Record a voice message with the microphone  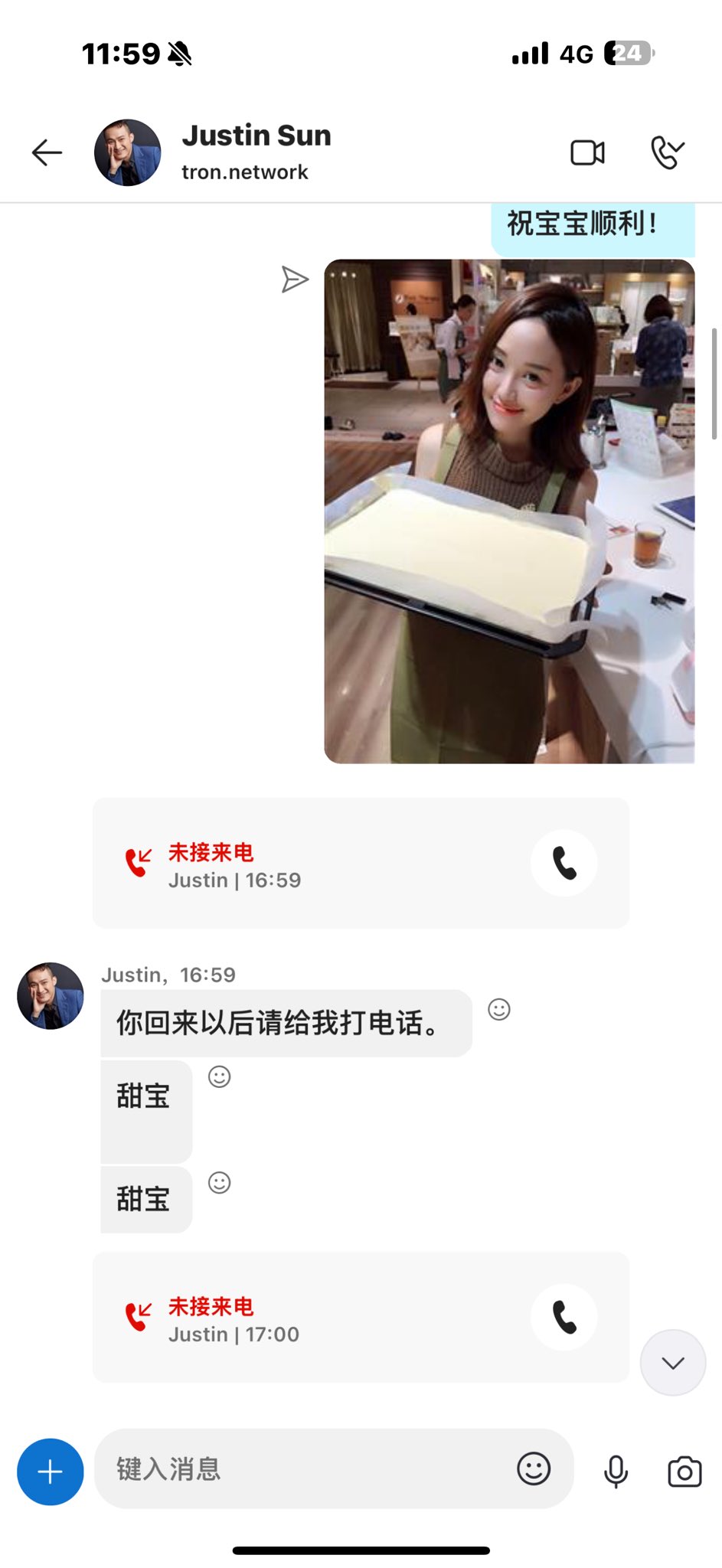coord(616,1472)
